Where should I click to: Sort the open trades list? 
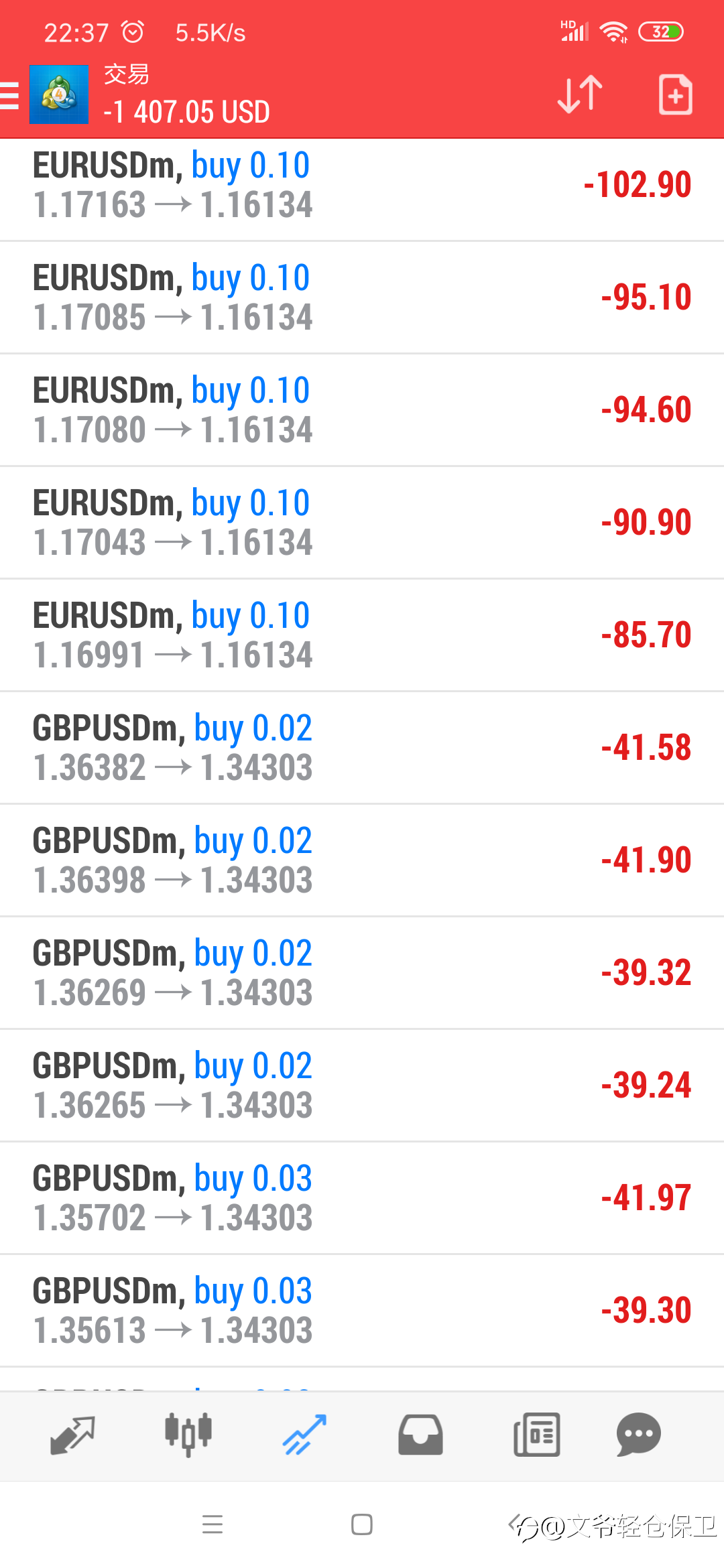580,94
